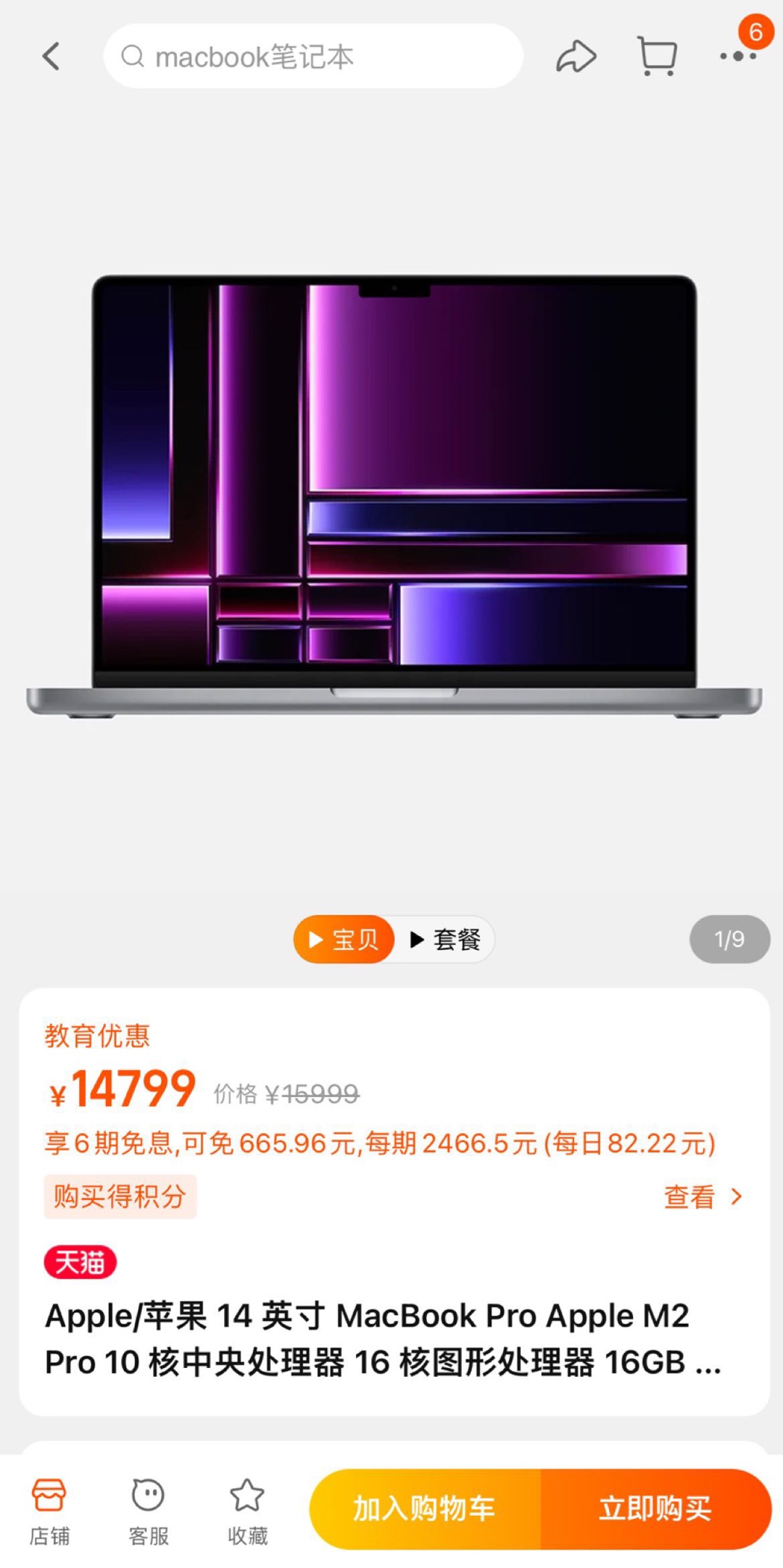
Task: Go back to the previous page
Action: pos(51,57)
